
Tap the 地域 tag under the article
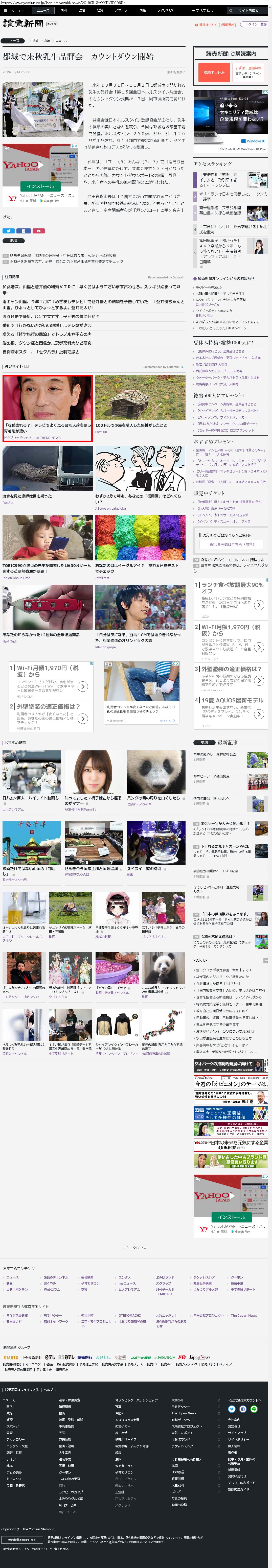pos(13,241)
